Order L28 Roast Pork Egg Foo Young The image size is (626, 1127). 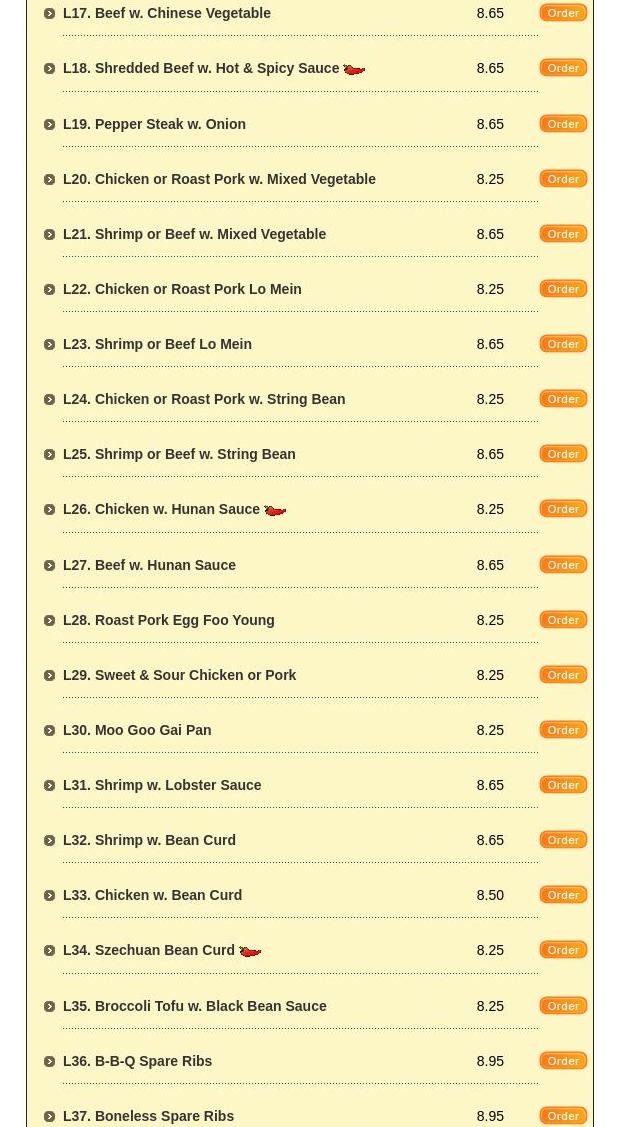tap(563, 620)
